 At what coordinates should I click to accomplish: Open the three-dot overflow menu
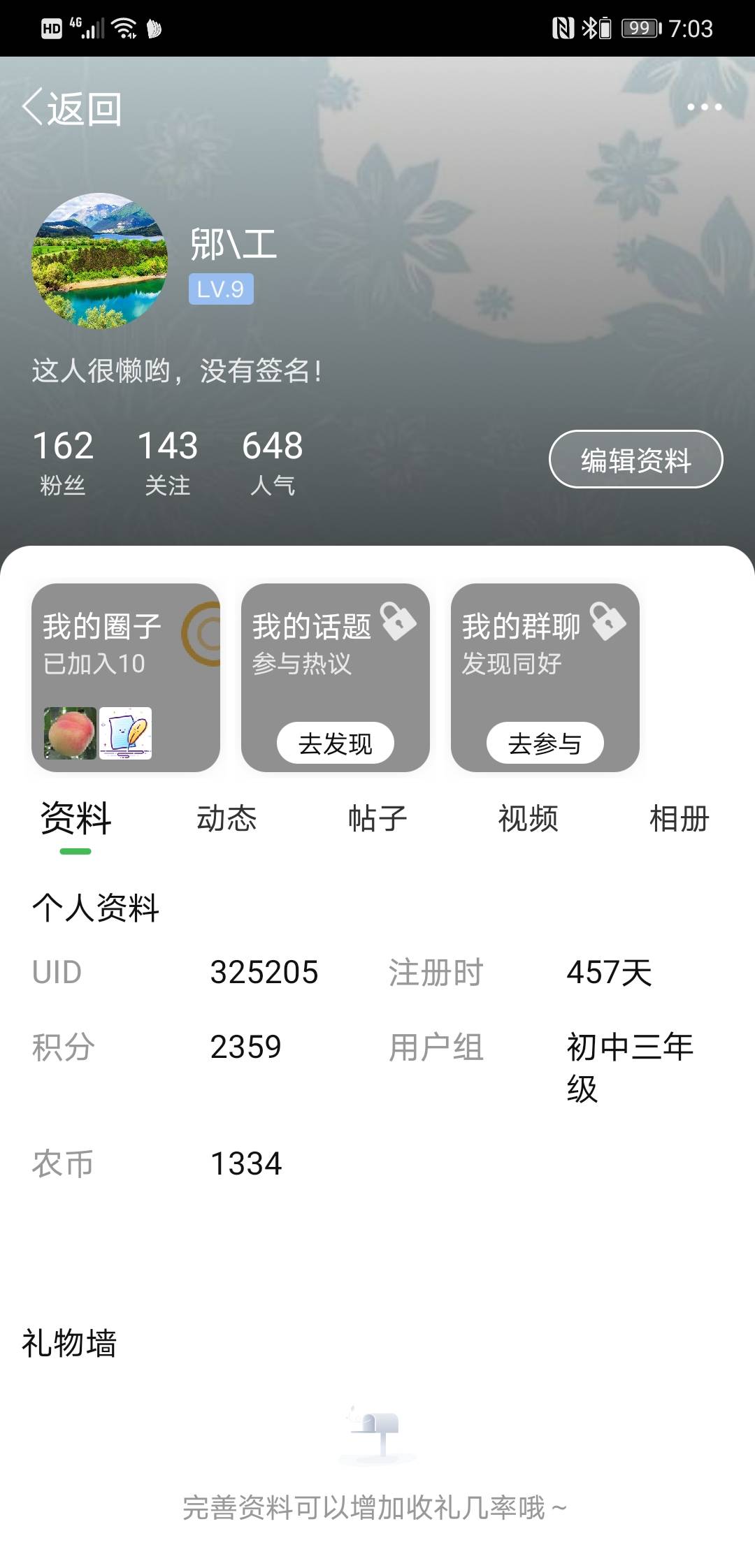[x=704, y=107]
